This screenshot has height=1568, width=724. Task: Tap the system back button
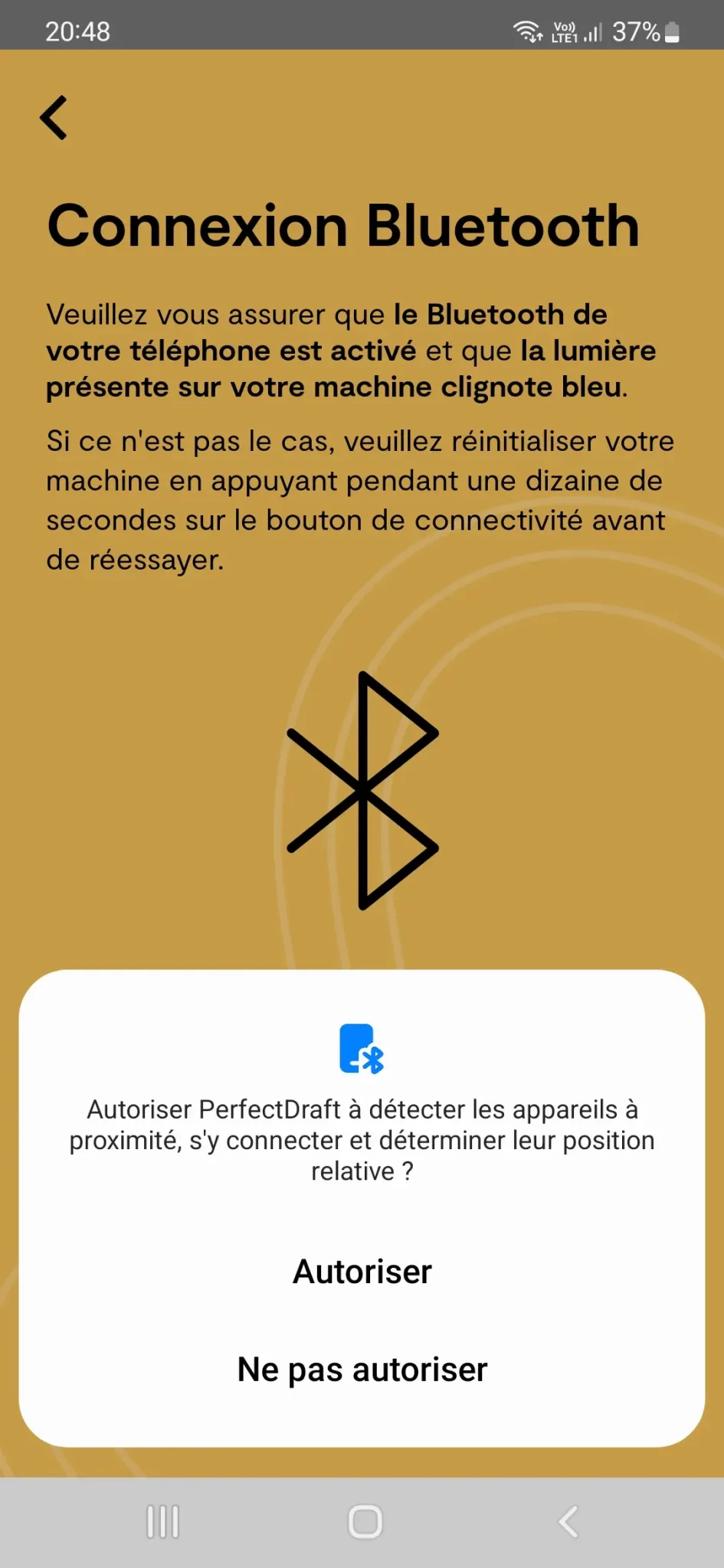coord(568,1521)
